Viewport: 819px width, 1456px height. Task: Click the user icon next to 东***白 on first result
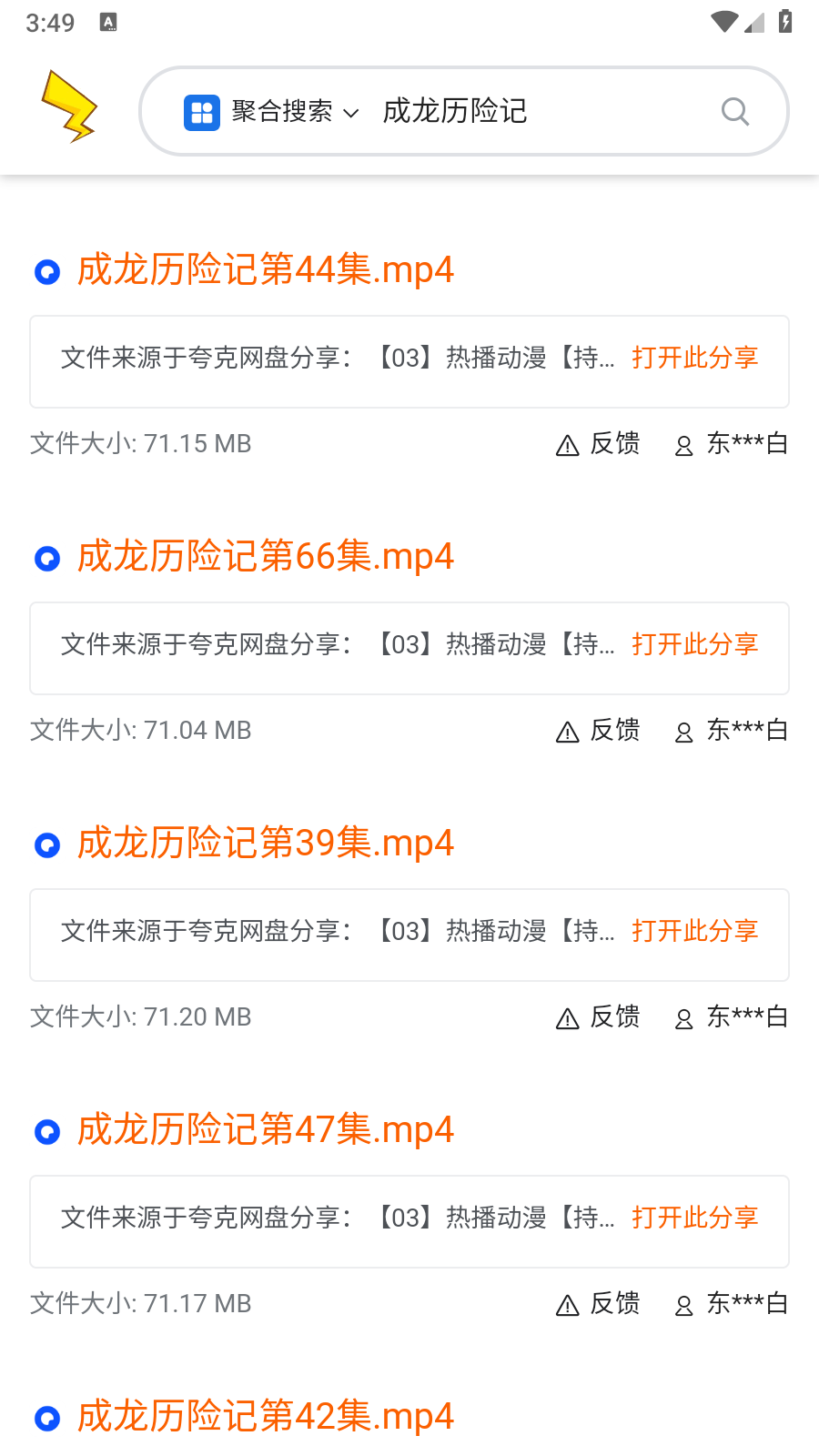(x=683, y=446)
